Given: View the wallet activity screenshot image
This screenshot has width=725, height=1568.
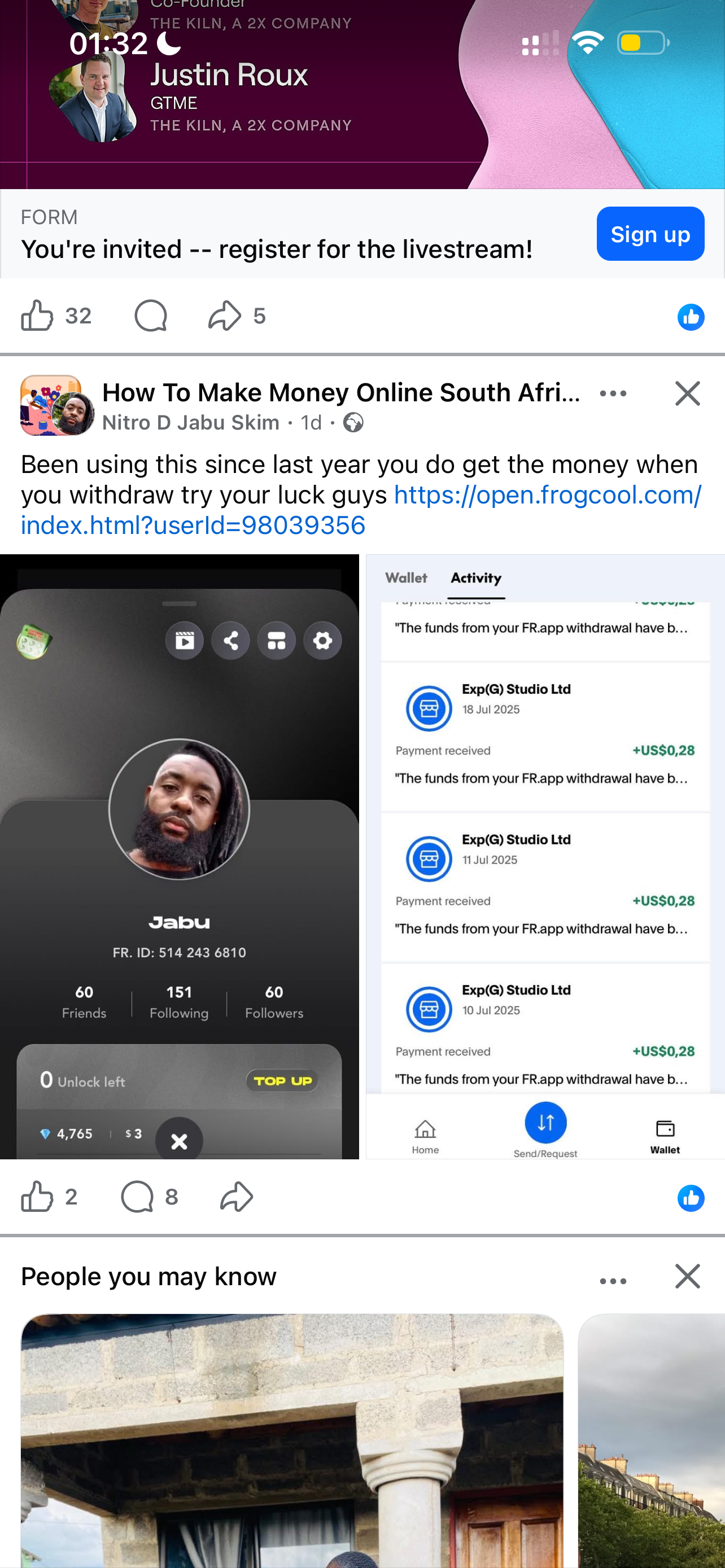Looking at the screenshot, I should click(545, 856).
